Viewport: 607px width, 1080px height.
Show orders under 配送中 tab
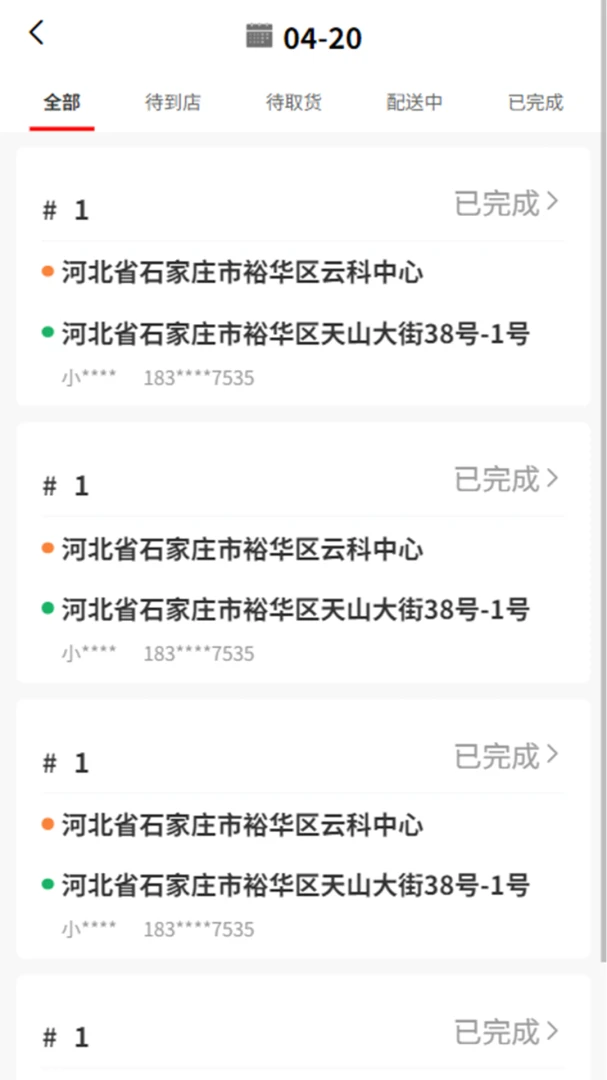(x=414, y=103)
